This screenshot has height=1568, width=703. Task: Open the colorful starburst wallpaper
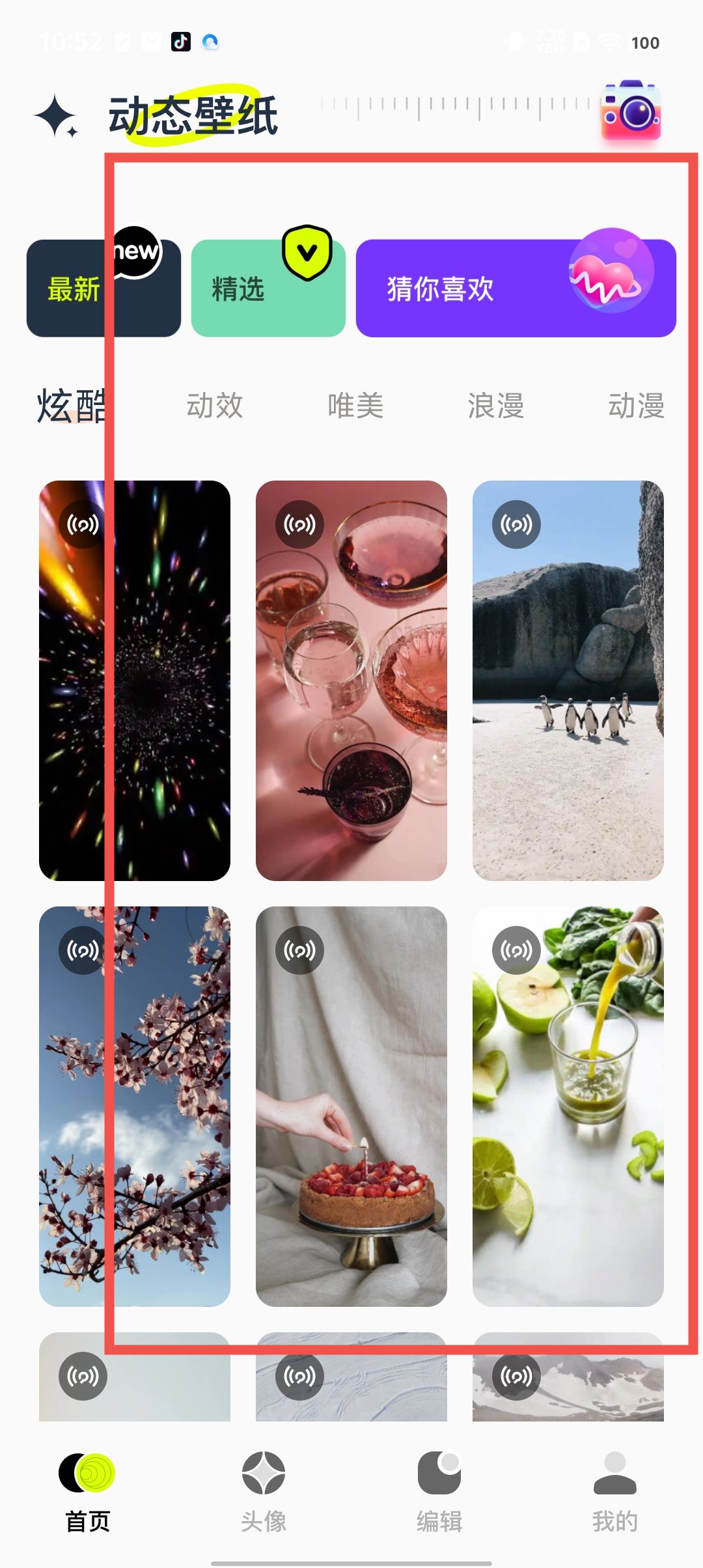tap(135, 680)
